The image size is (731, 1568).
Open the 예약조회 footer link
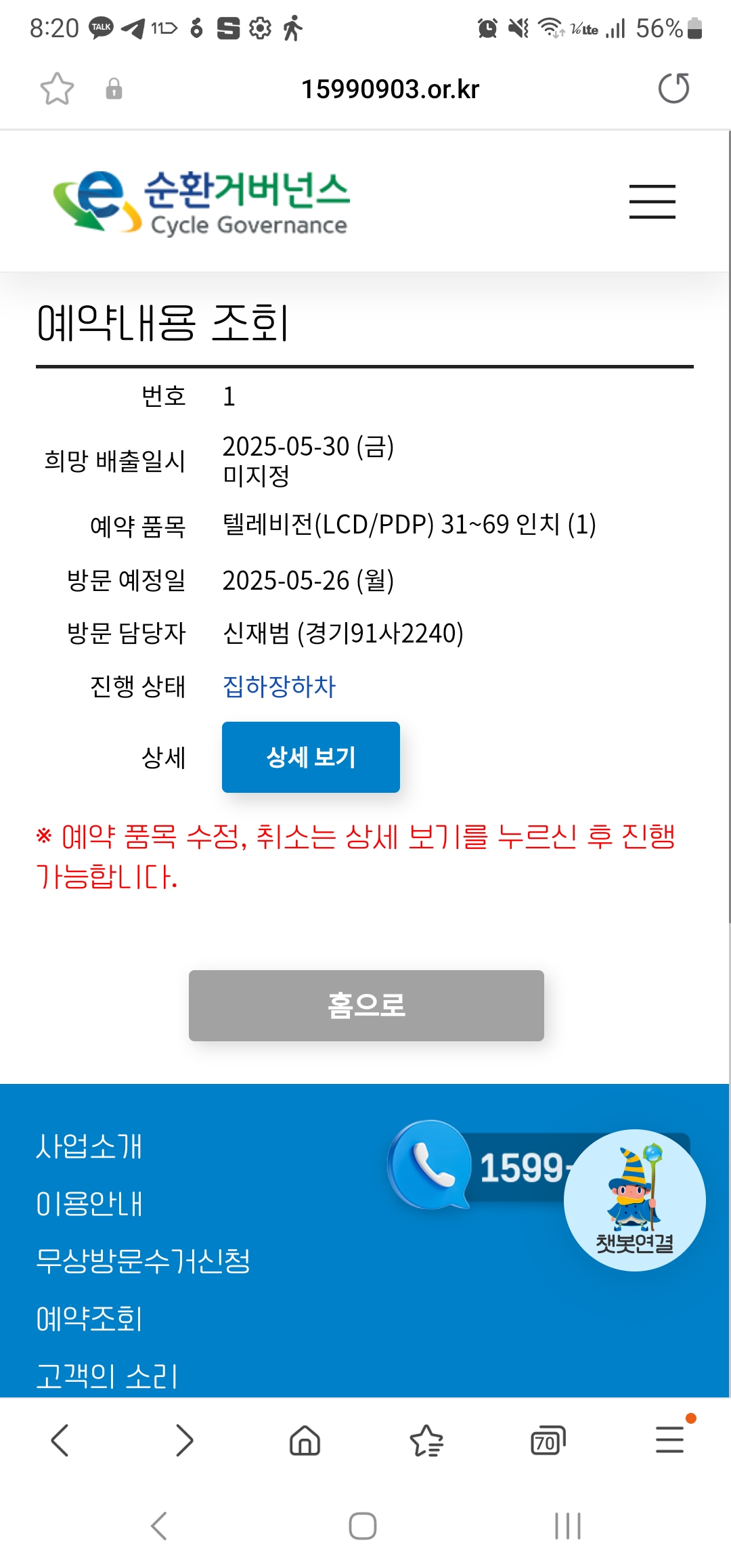pyautogui.click(x=89, y=1318)
